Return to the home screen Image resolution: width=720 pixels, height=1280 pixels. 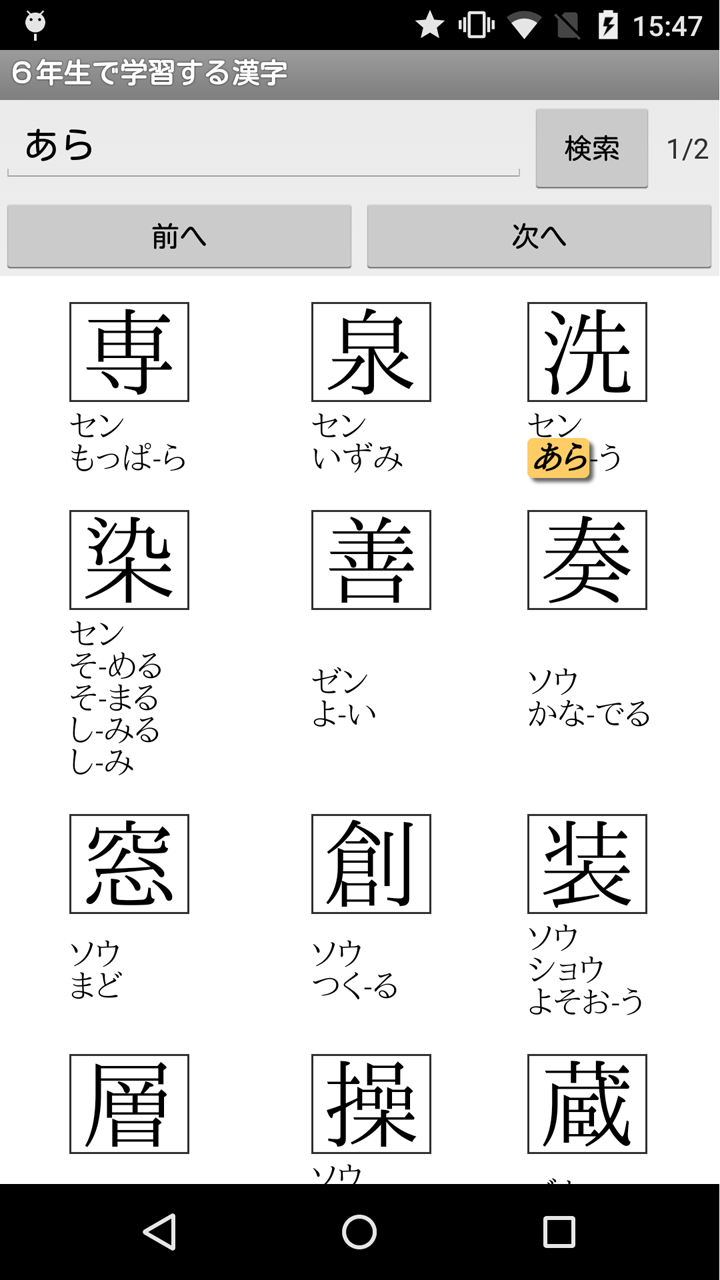[x=360, y=1232]
